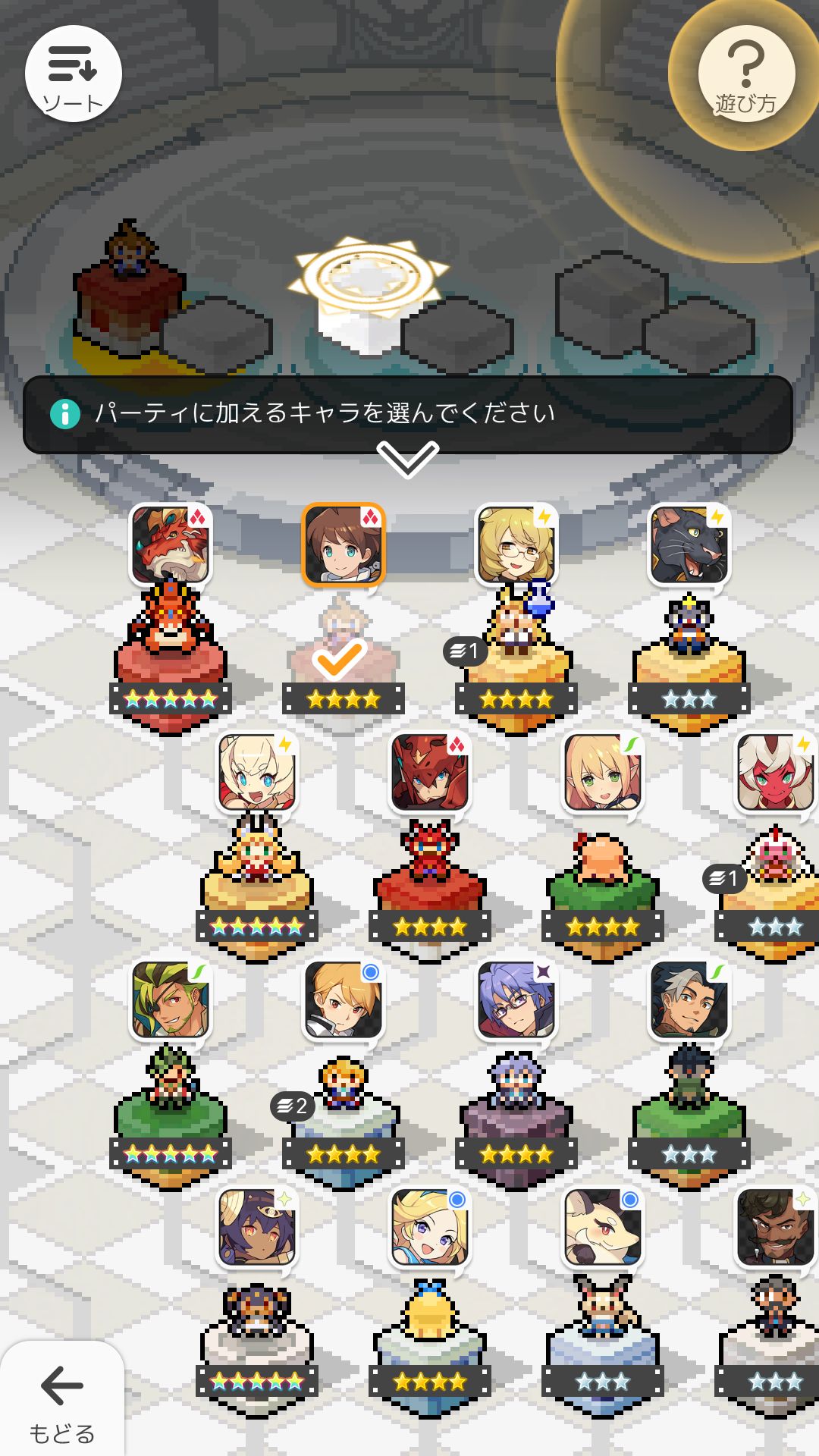Collapse the party panel with the down chevron
This screenshot has height=1456, width=819.
pyautogui.click(x=408, y=460)
